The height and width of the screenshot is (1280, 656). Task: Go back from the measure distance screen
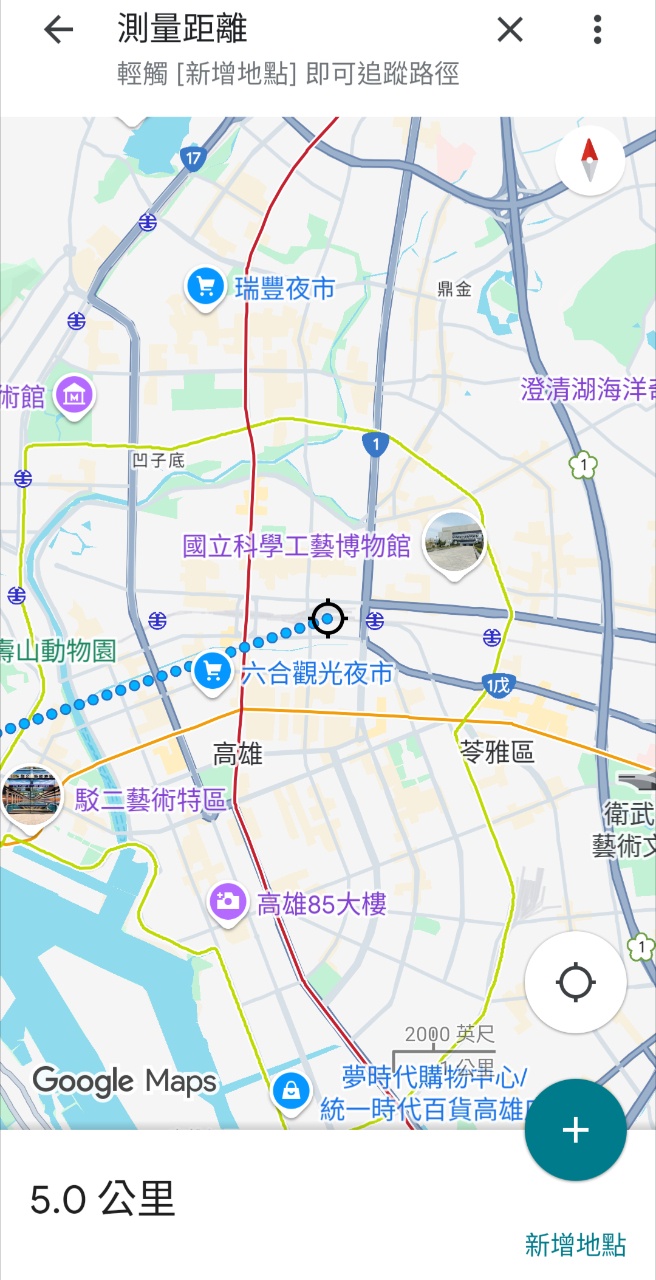coord(59,30)
